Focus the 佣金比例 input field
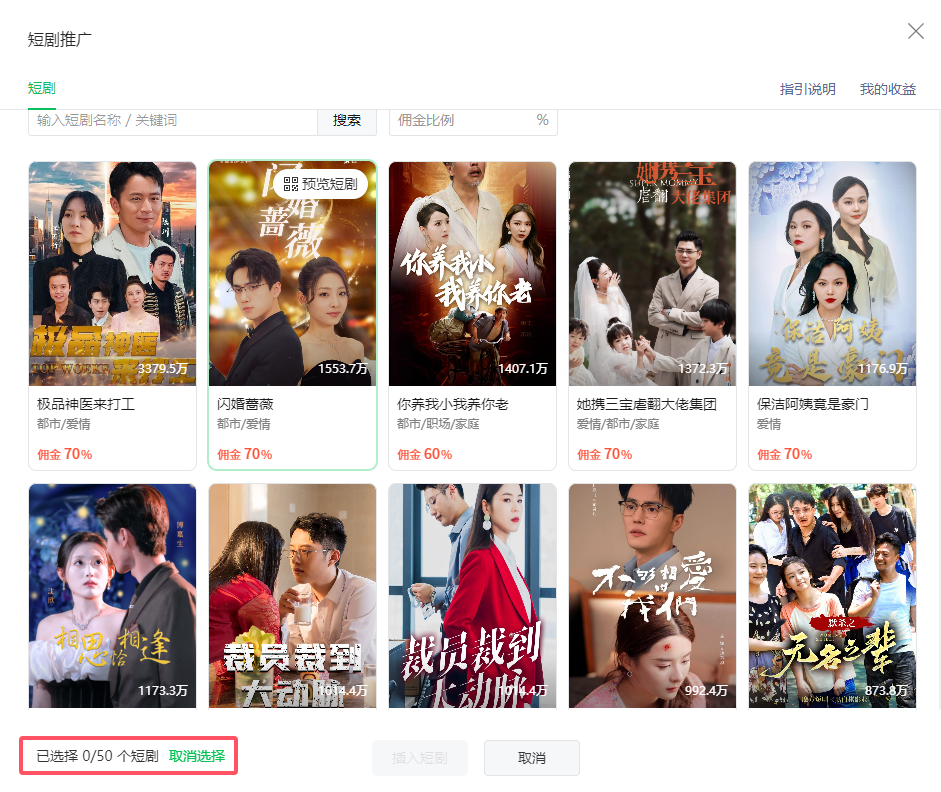 point(462,120)
